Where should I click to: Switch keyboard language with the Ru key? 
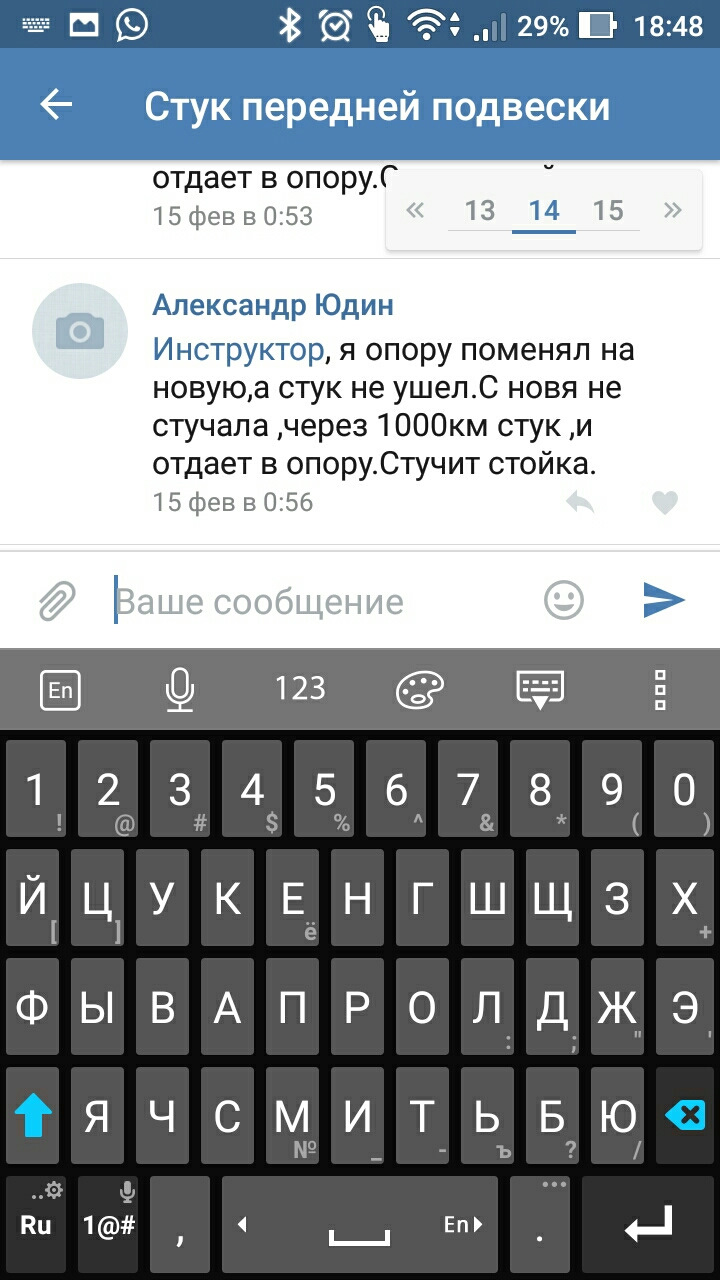point(36,1224)
